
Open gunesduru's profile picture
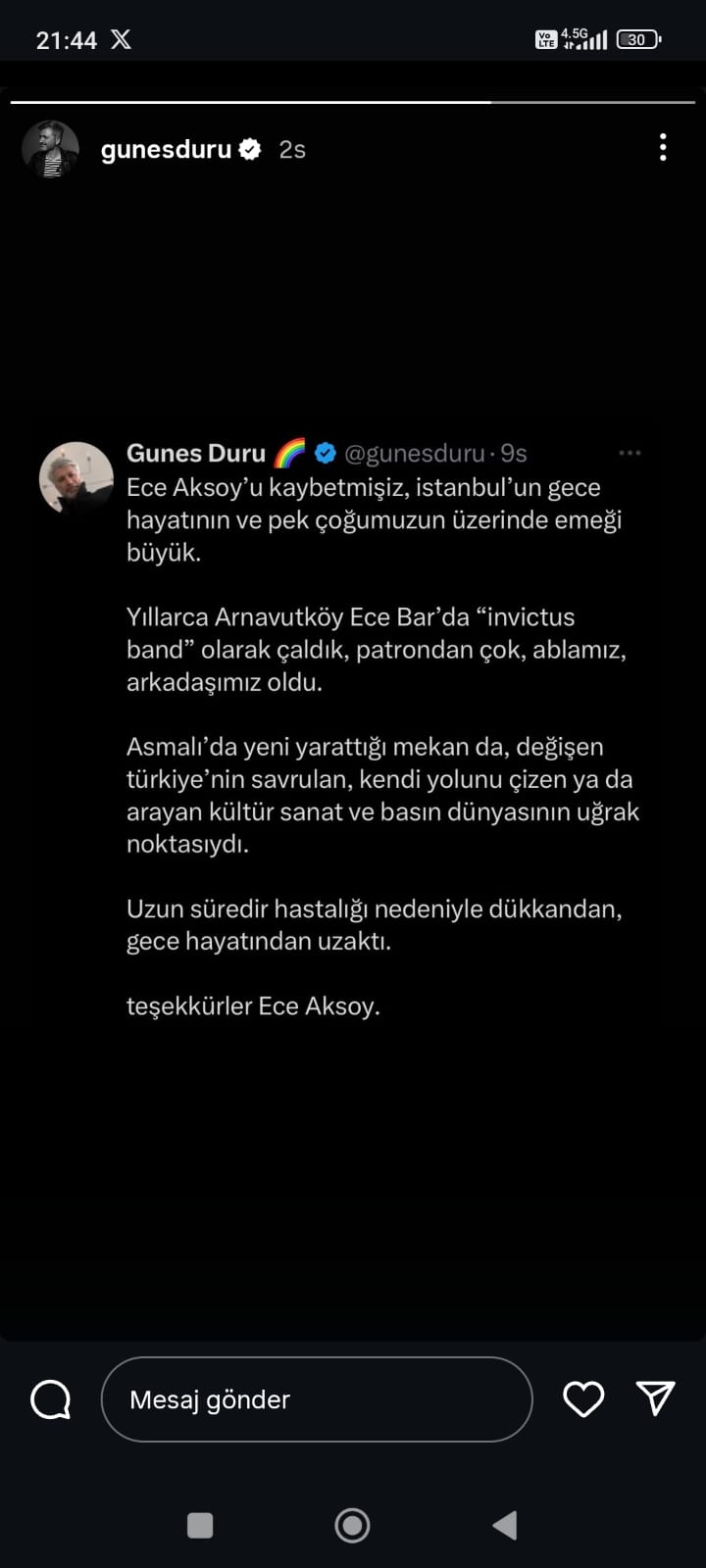pos(50,149)
